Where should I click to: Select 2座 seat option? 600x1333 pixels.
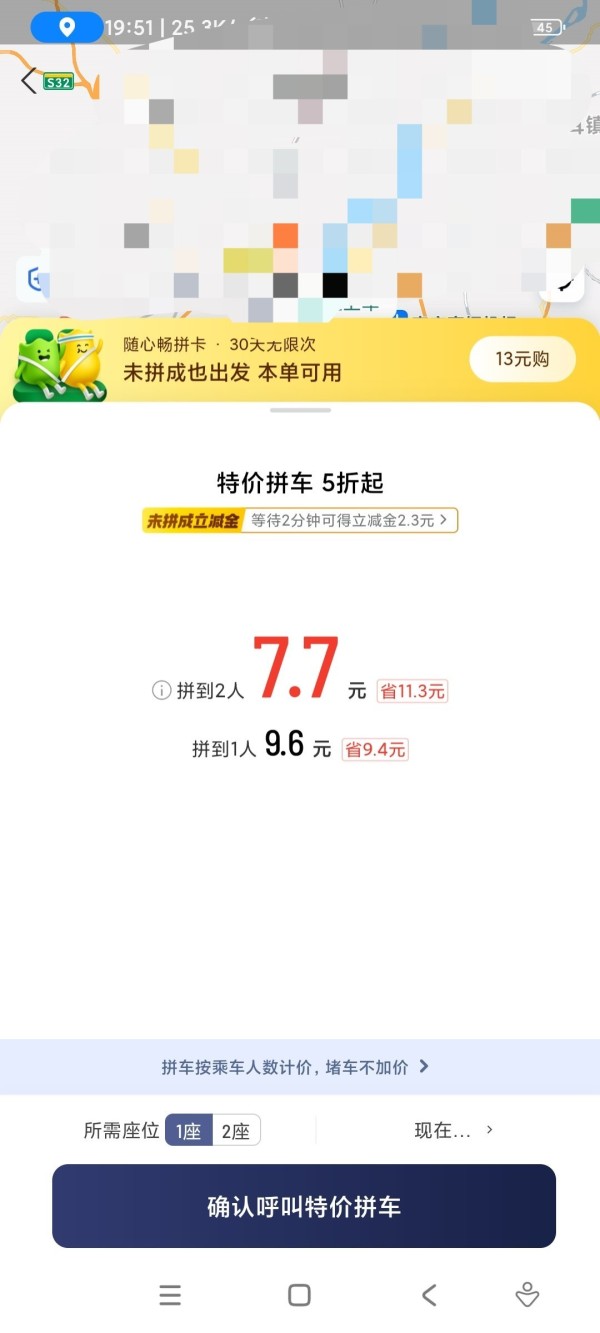click(236, 1131)
